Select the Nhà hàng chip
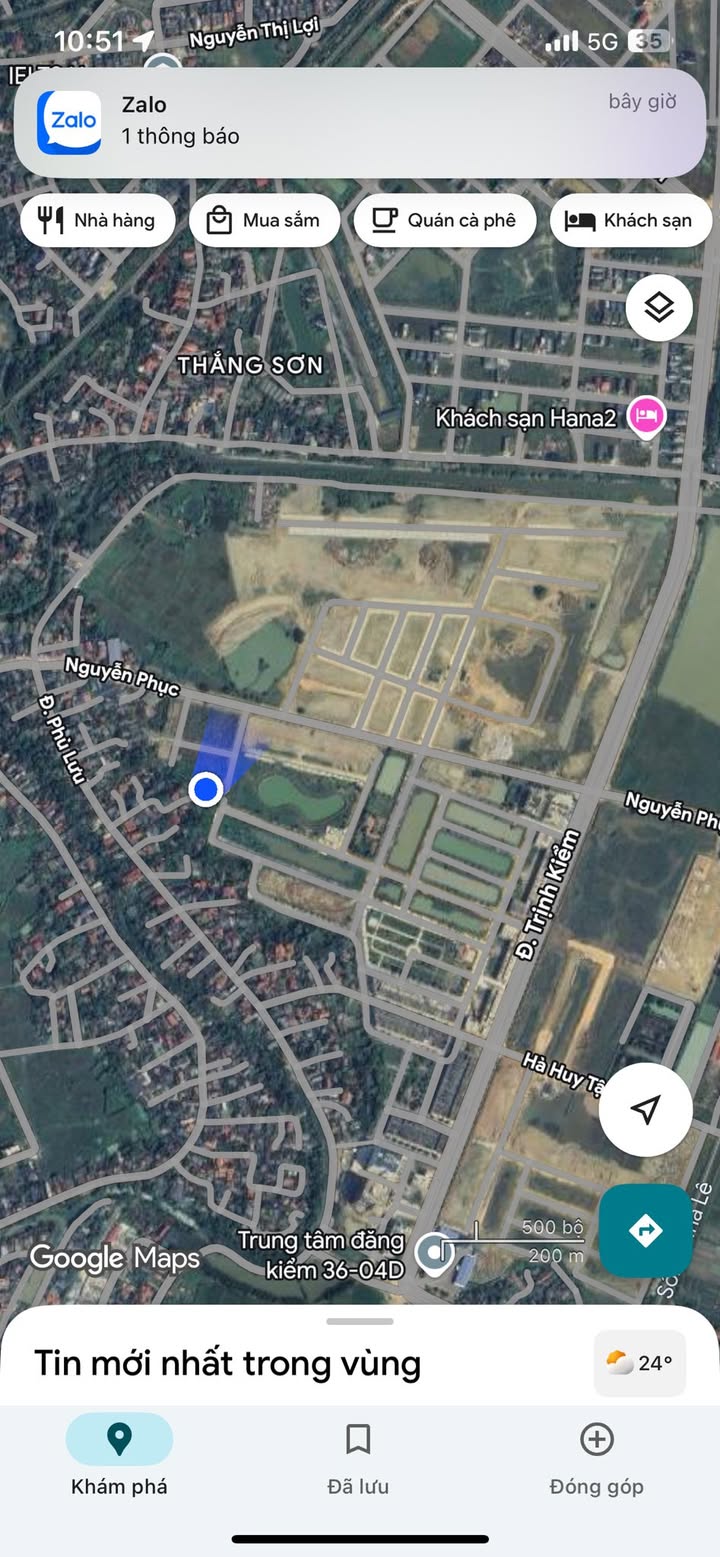Screen dimensions: 720x1557 [98, 220]
